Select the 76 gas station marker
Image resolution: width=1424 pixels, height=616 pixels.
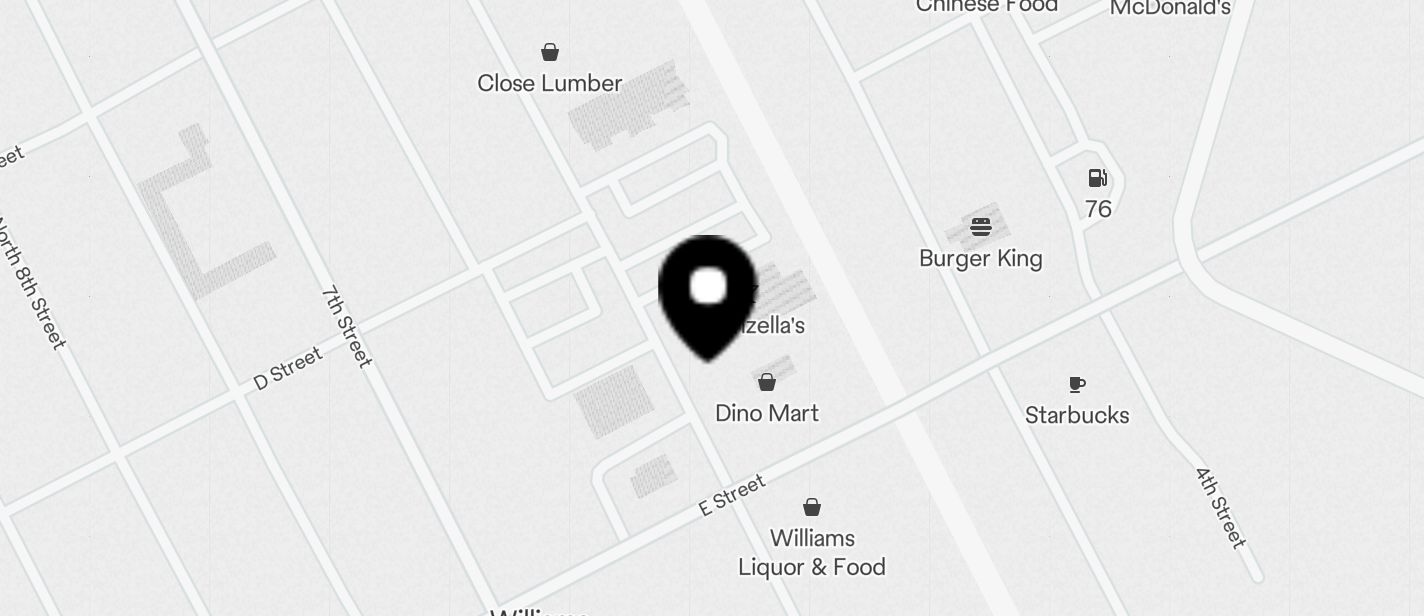click(x=1098, y=179)
